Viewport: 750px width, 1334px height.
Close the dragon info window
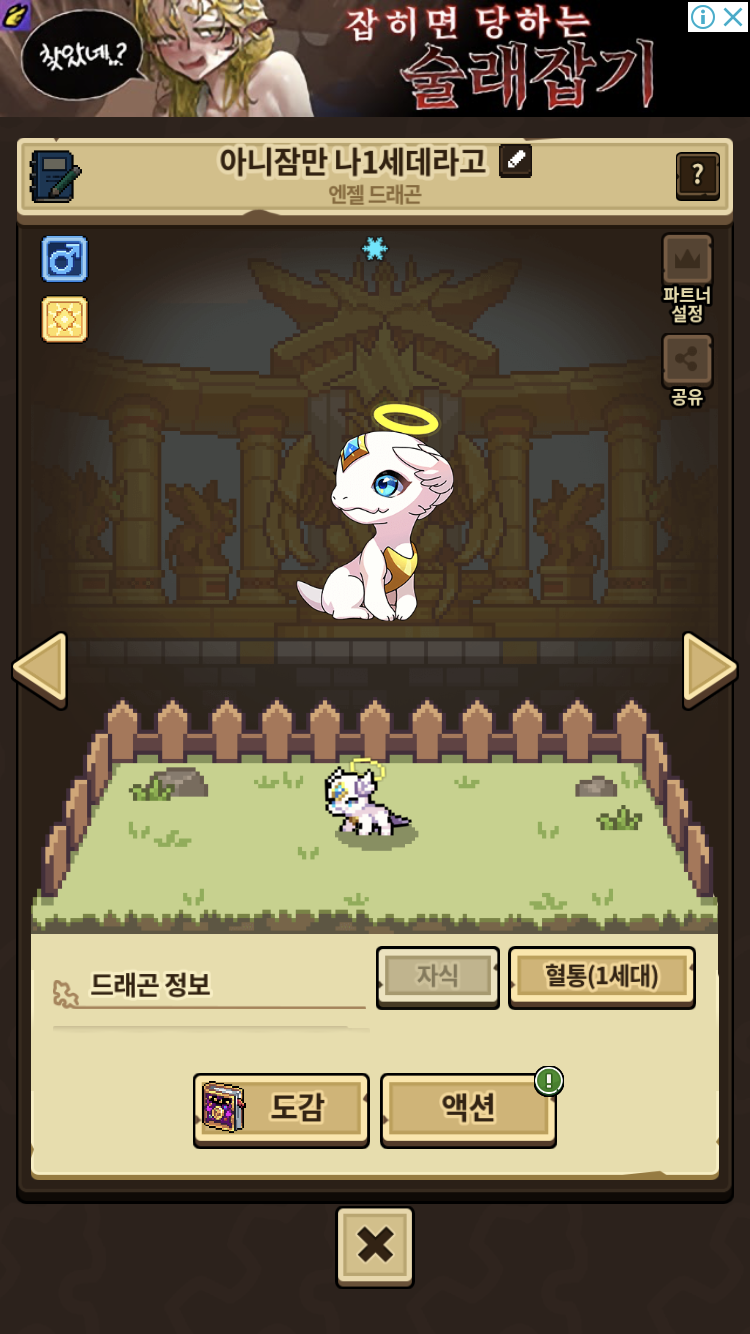coord(375,1246)
